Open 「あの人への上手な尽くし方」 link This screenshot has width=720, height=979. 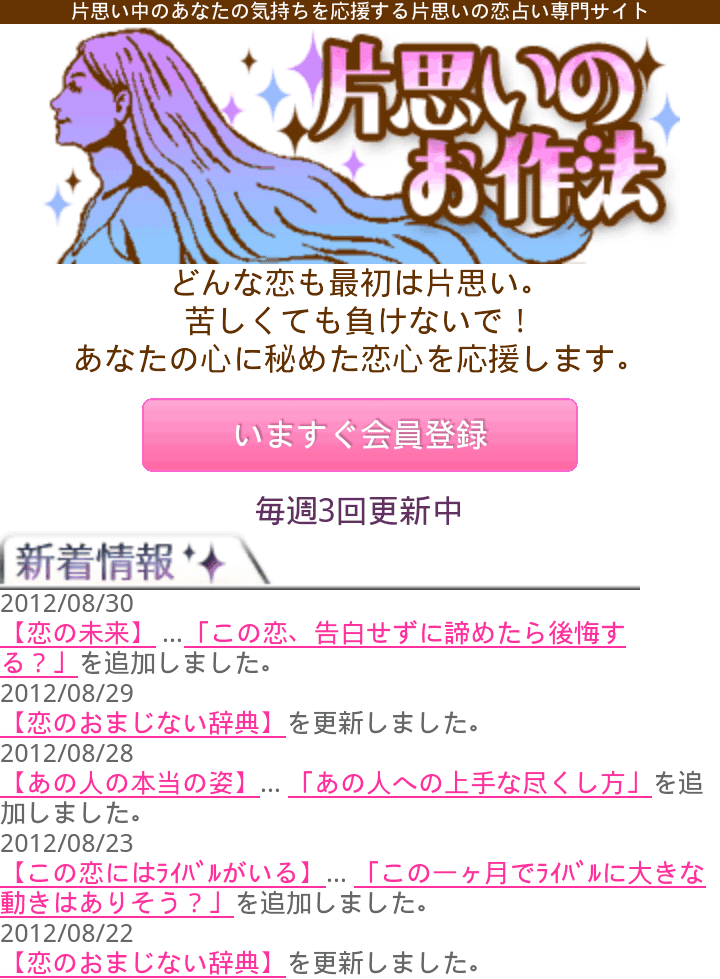[x=470, y=783]
